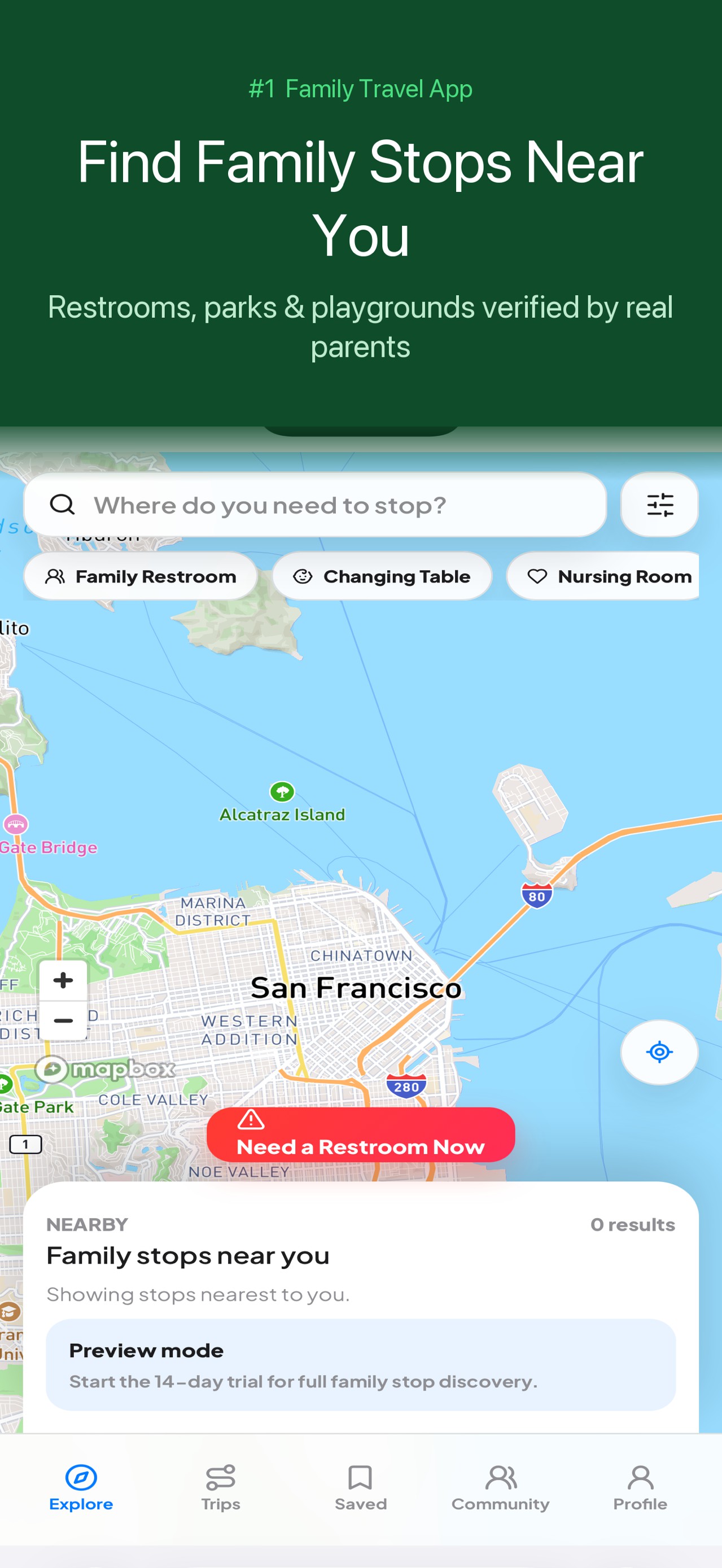Select the Family Restroom chip
The width and height of the screenshot is (722, 1568).
pos(141,576)
